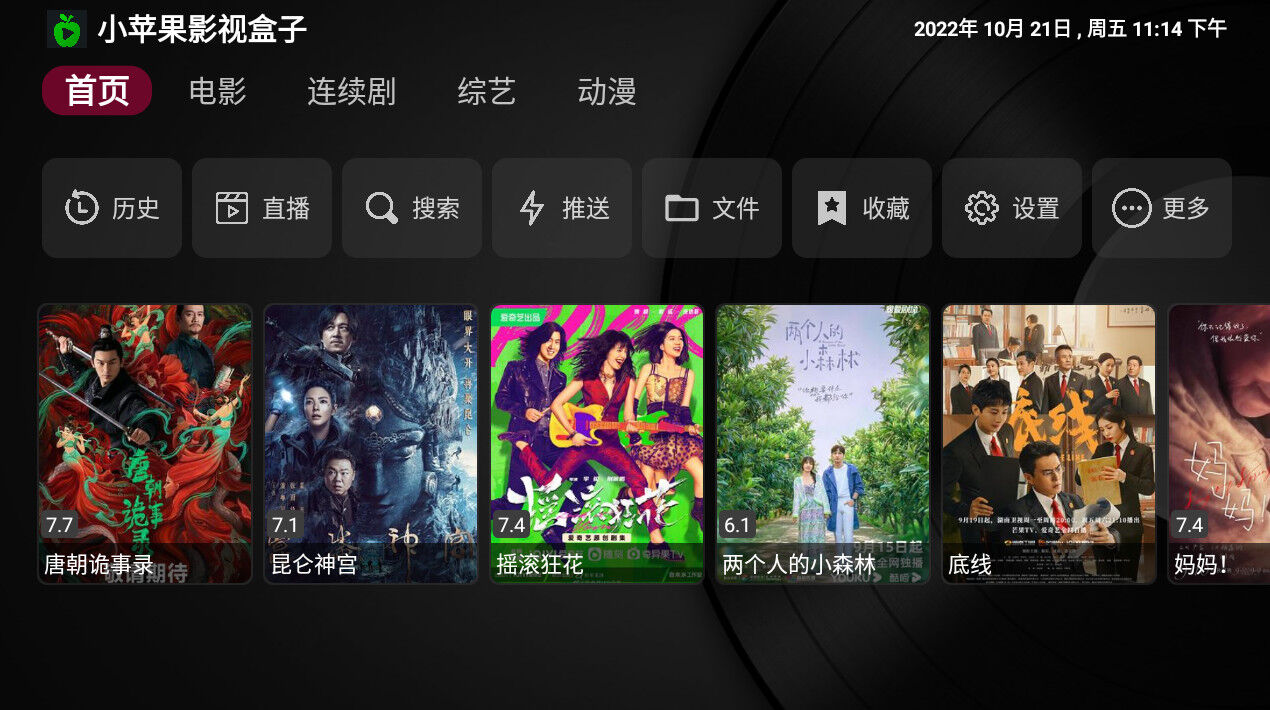The width and height of the screenshot is (1270, 710).
Task: Tap the 首页 tab
Action: tap(97, 91)
